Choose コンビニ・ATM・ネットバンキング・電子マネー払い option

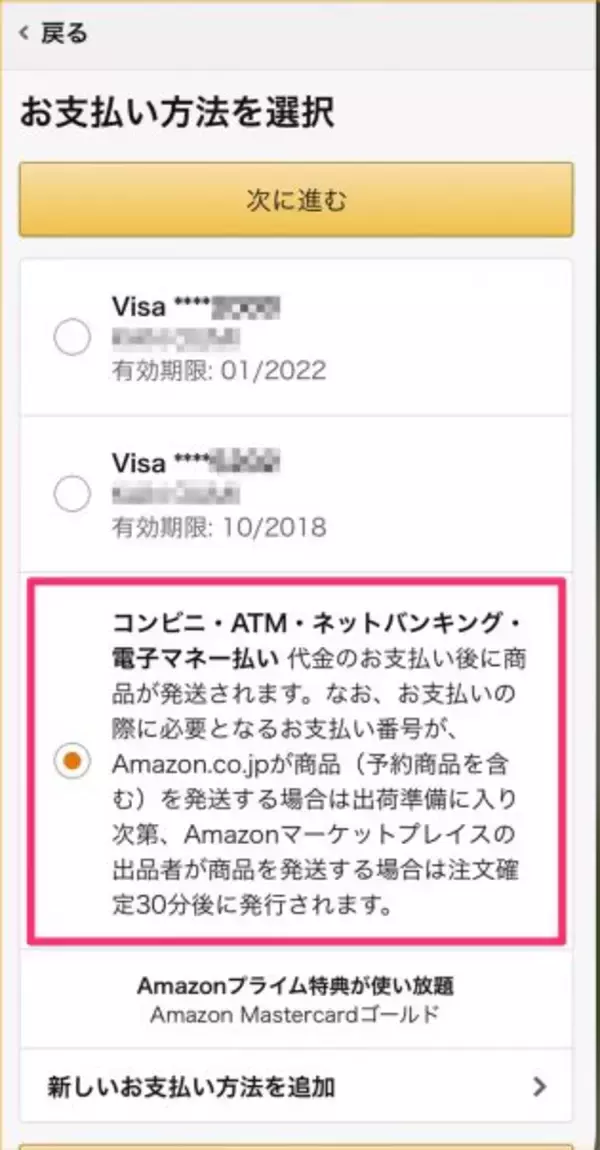[72, 762]
